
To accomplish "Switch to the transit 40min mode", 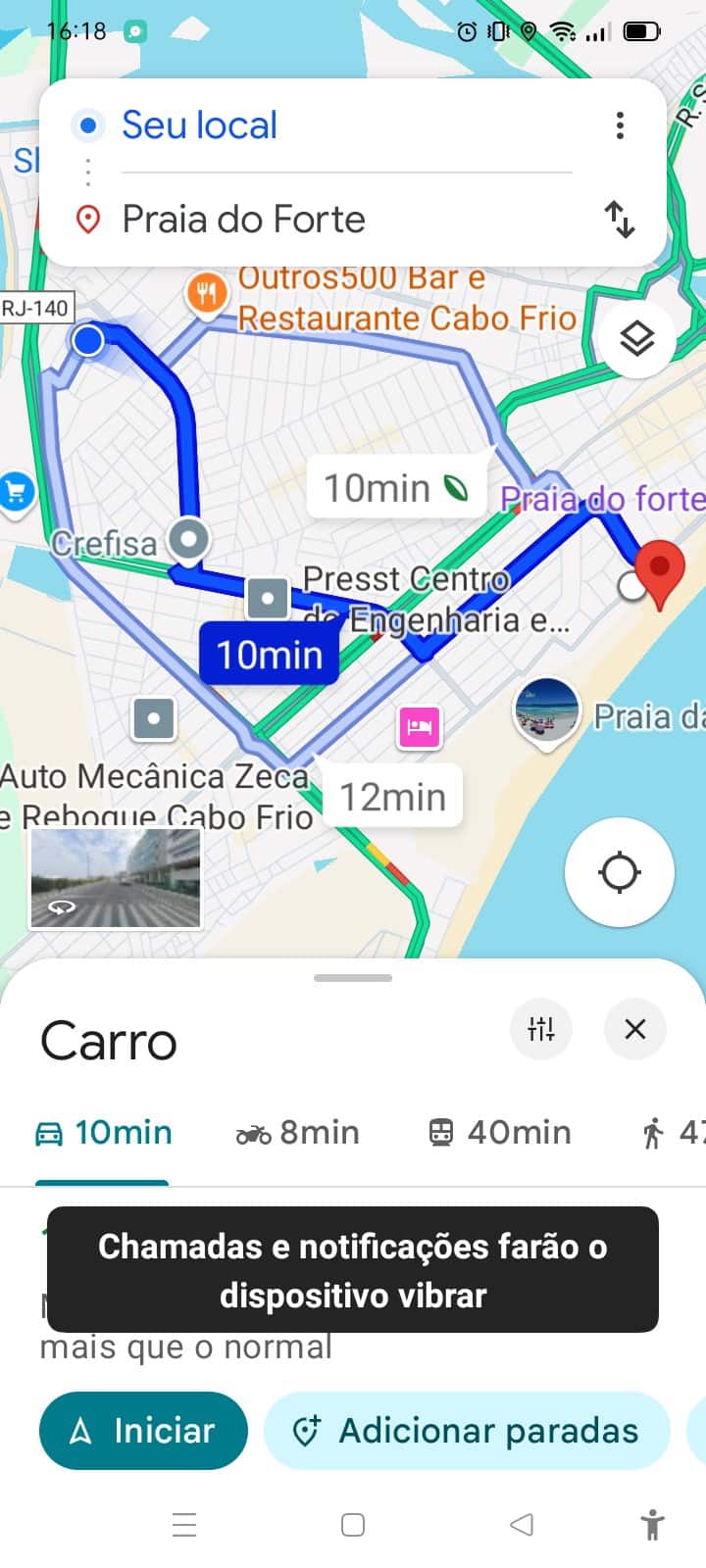I will pos(500,1133).
